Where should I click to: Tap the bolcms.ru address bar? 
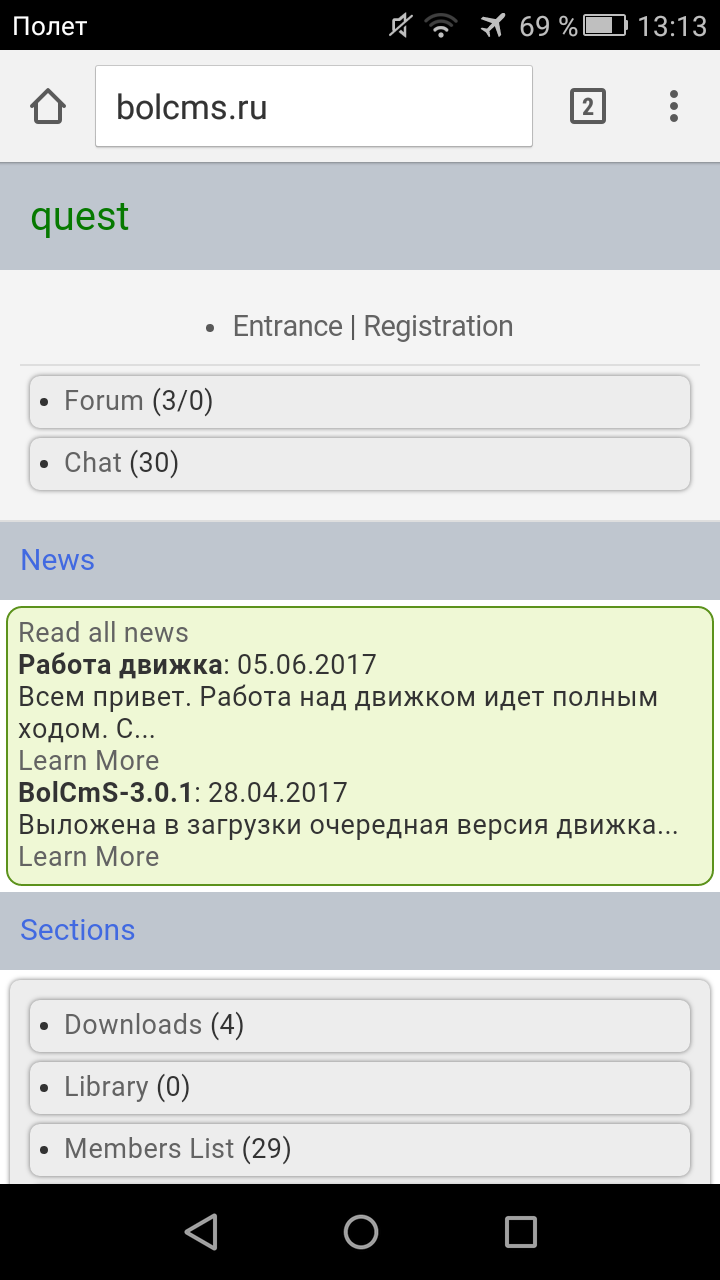[313, 106]
